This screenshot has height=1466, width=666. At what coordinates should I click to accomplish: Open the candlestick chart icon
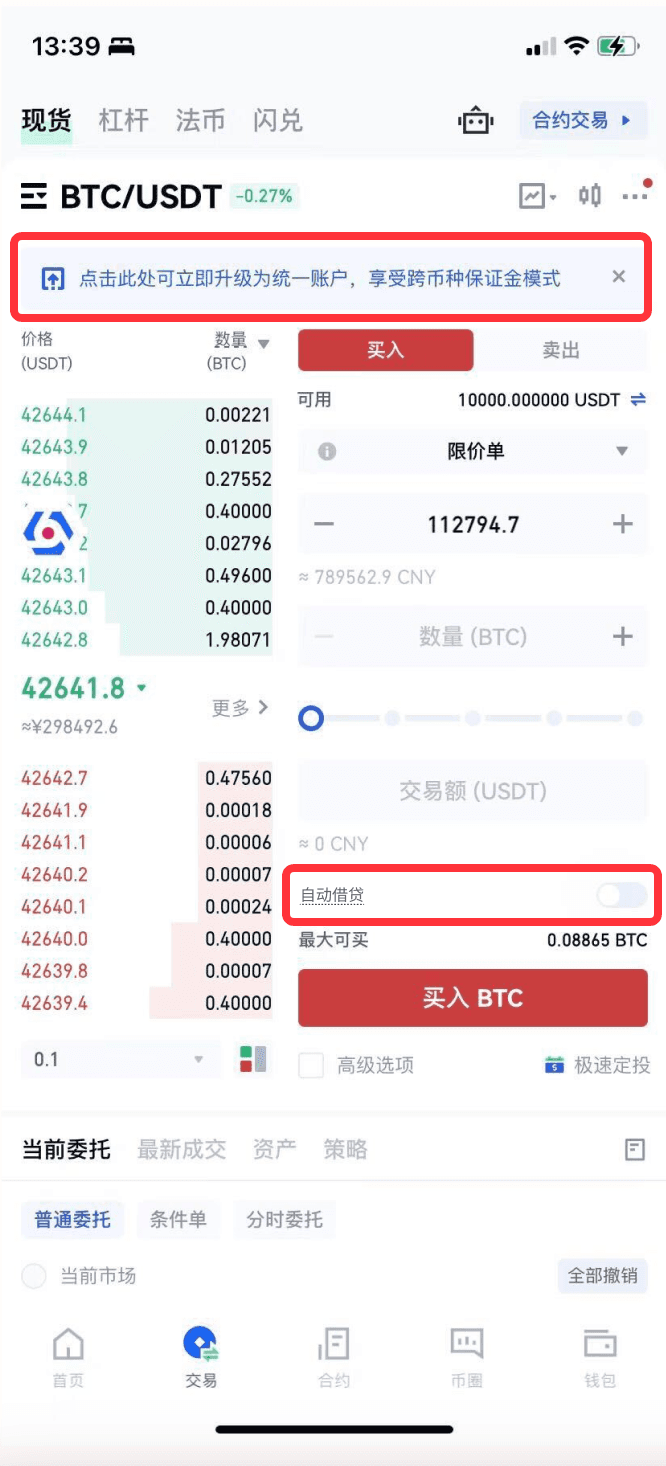tap(590, 196)
